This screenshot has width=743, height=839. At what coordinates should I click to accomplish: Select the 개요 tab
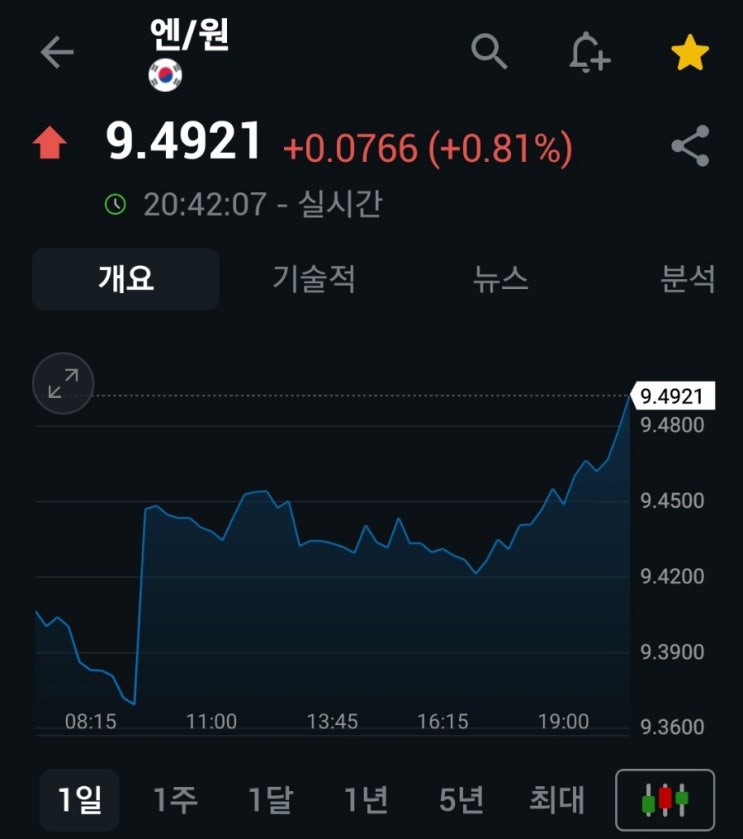pyautogui.click(x=126, y=279)
